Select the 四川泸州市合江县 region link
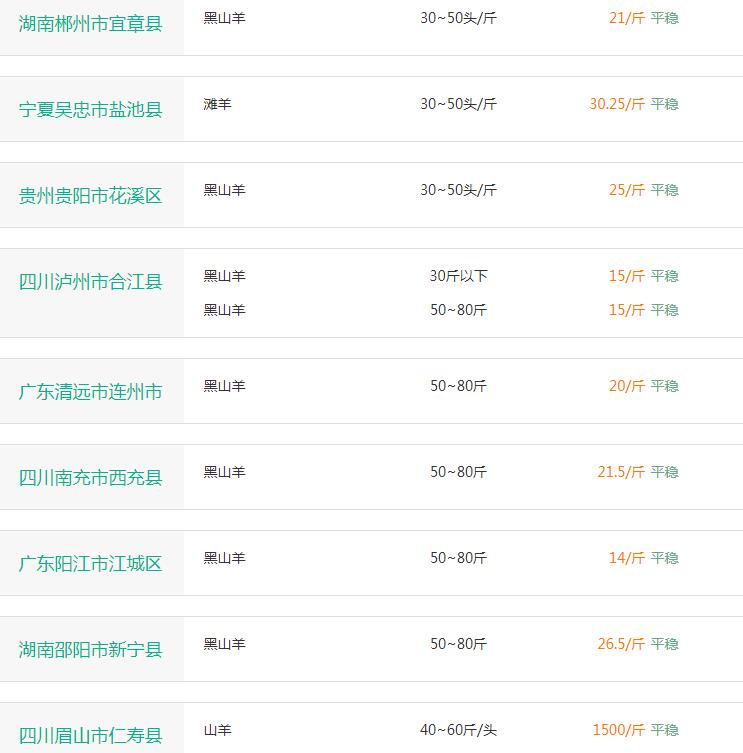This screenshot has height=753, width=743. coord(90,282)
